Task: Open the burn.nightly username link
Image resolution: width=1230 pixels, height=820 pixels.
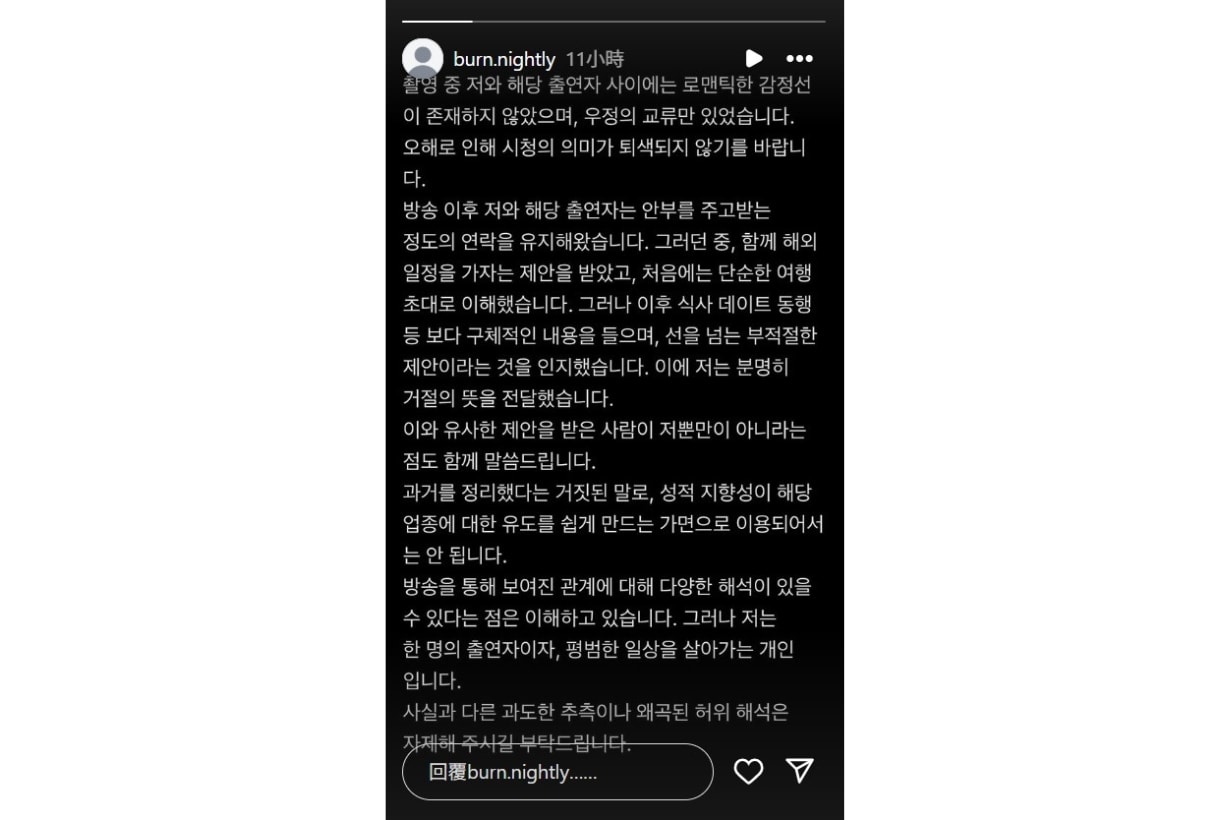Action: pyautogui.click(x=504, y=59)
